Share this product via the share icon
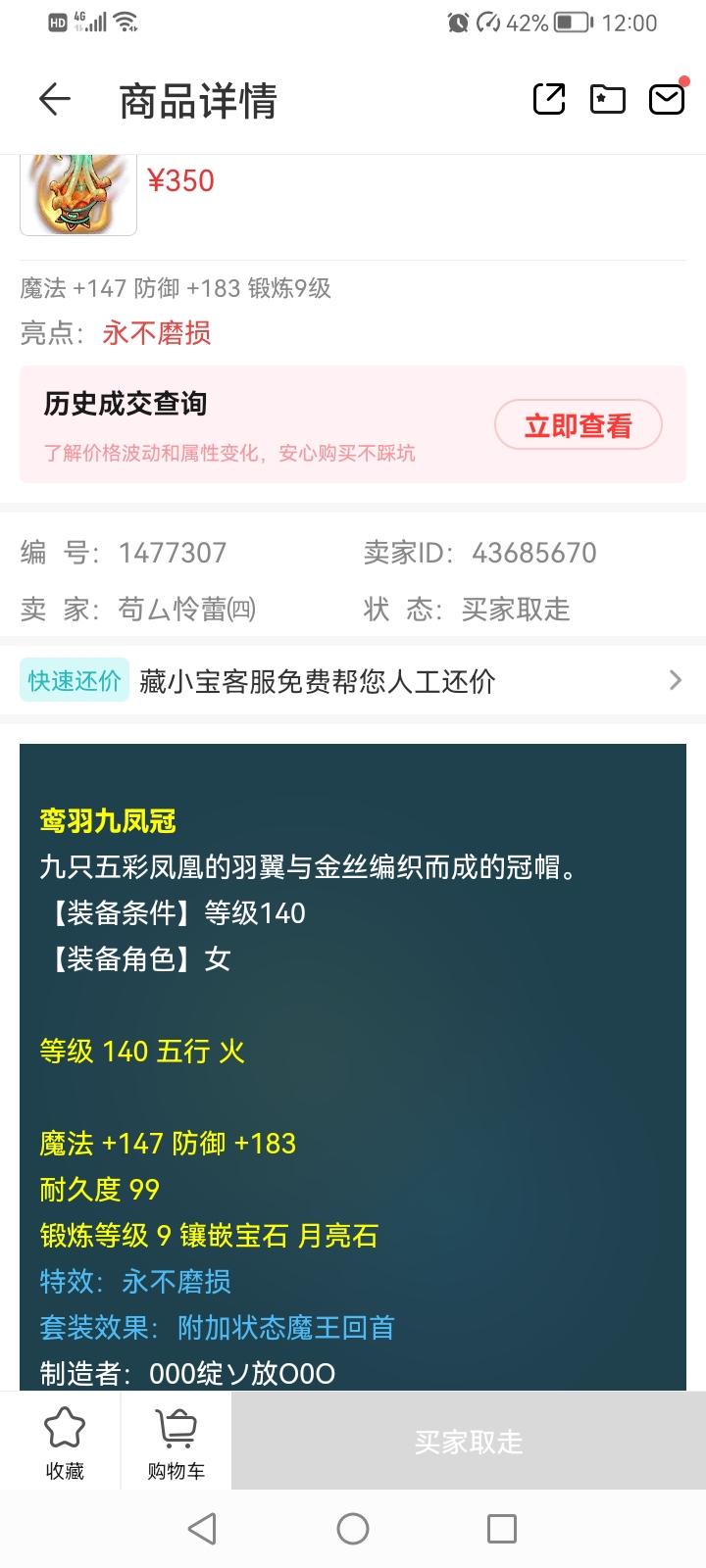 pos(549,99)
